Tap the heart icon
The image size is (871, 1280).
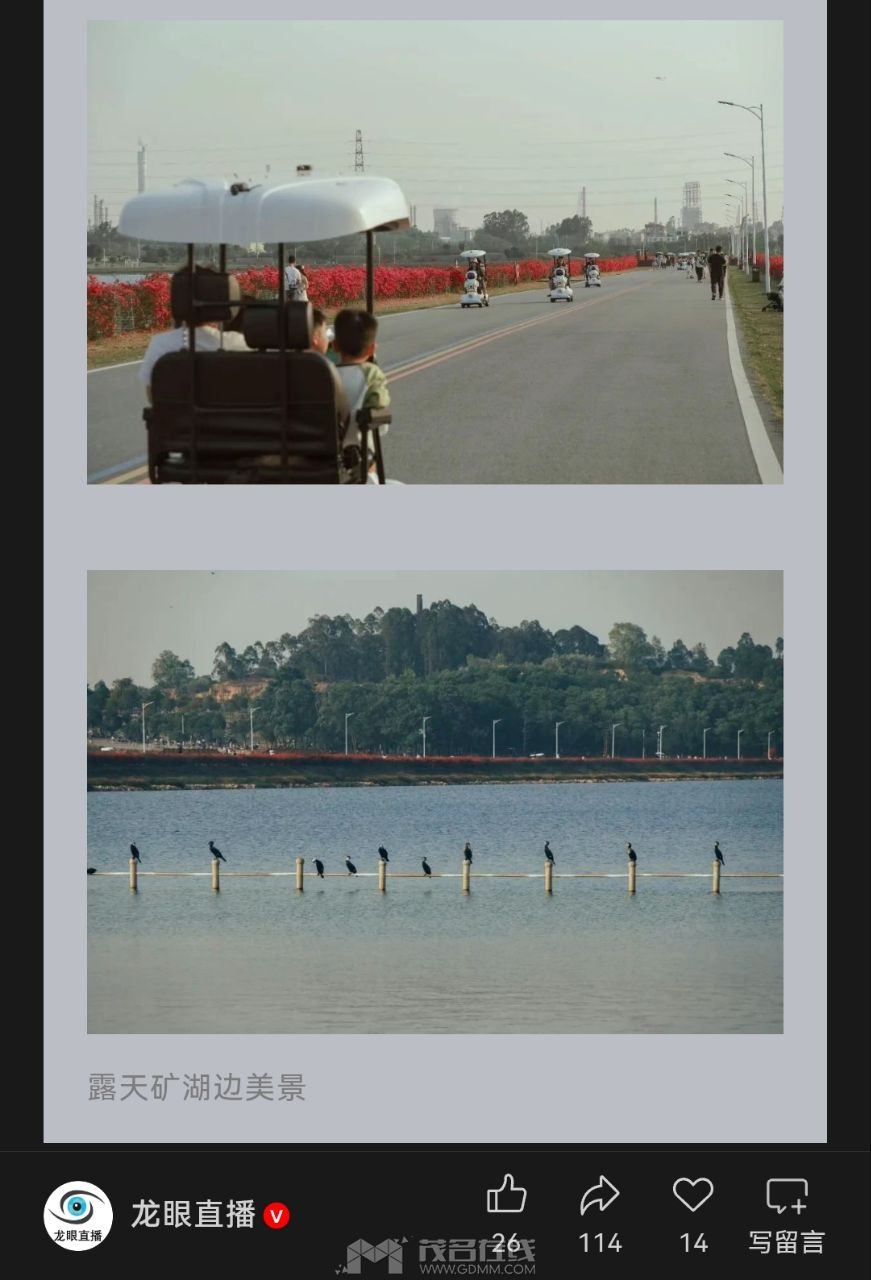point(693,1196)
